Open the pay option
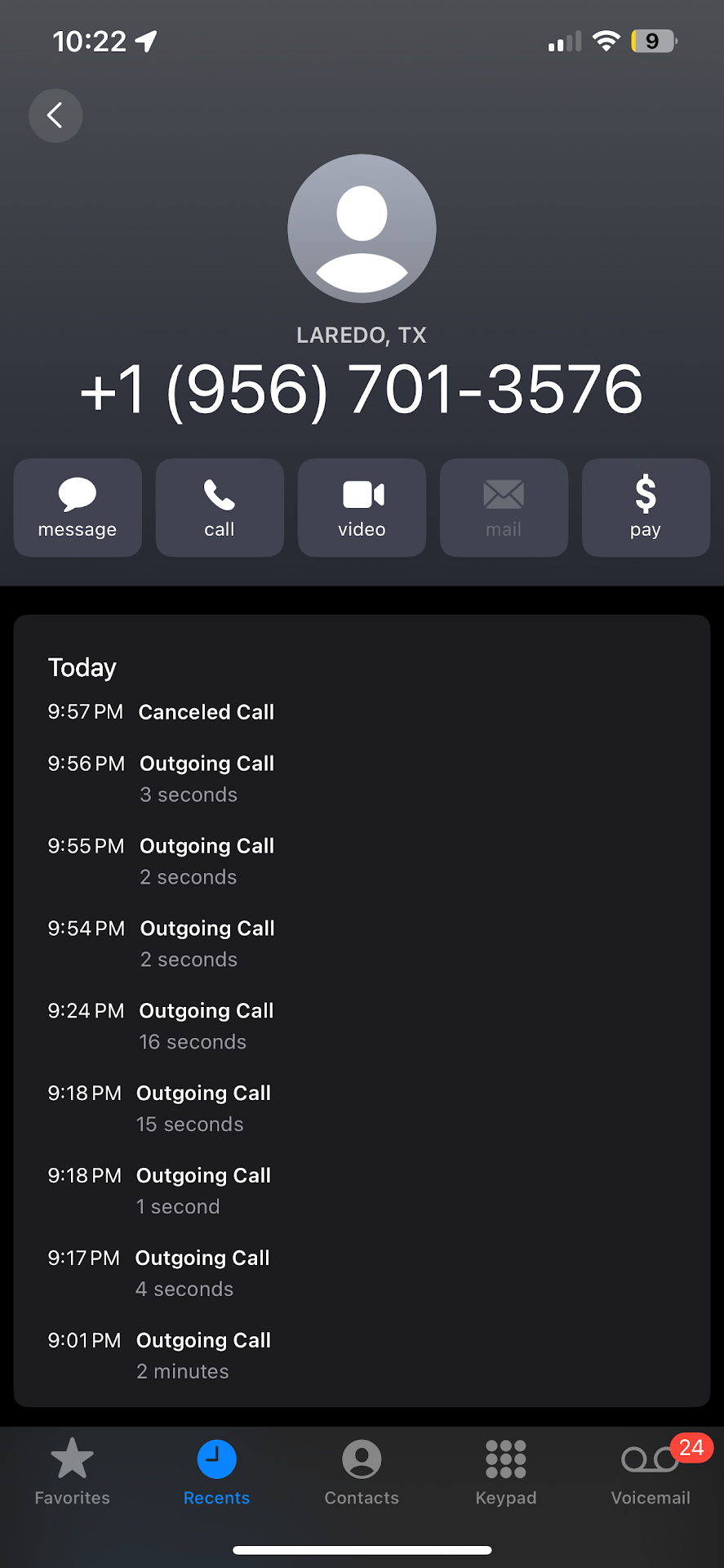 645,507
